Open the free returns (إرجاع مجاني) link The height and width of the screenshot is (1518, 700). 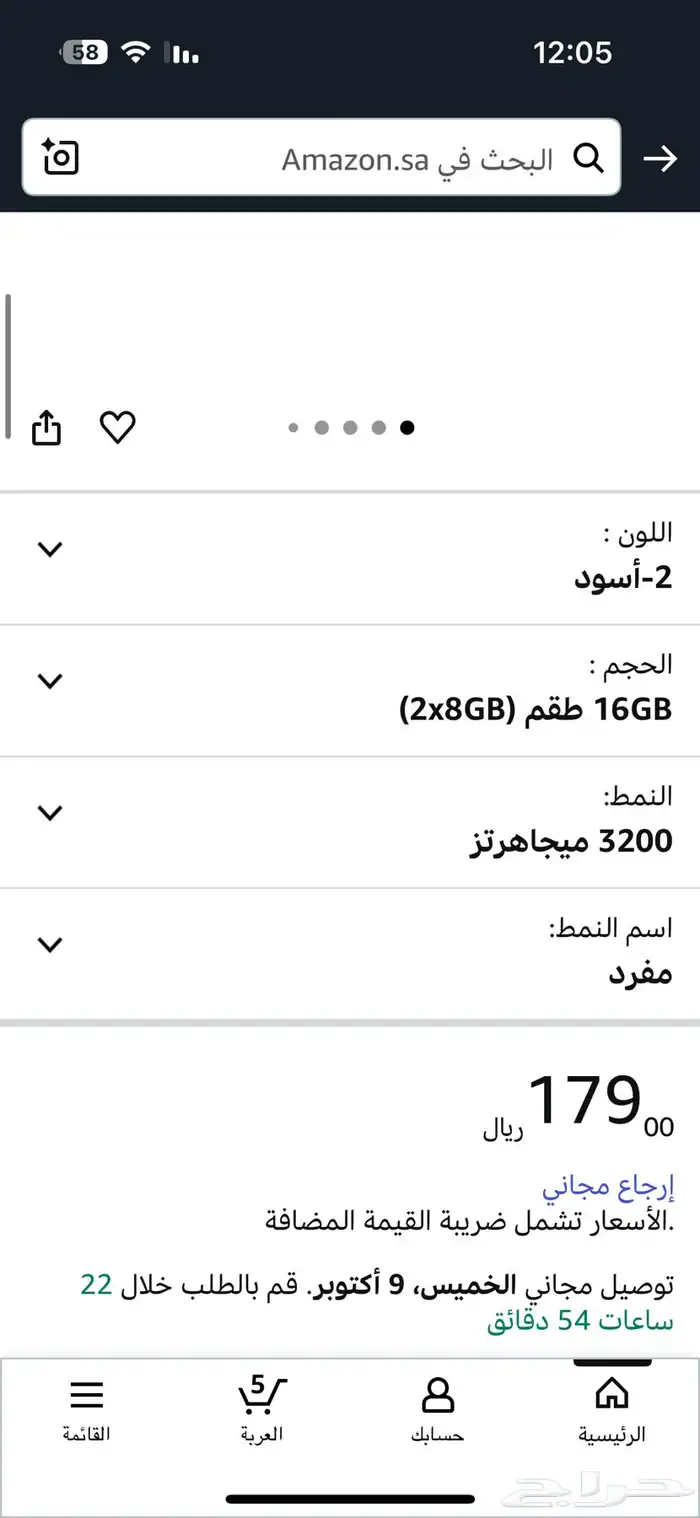608,1187
